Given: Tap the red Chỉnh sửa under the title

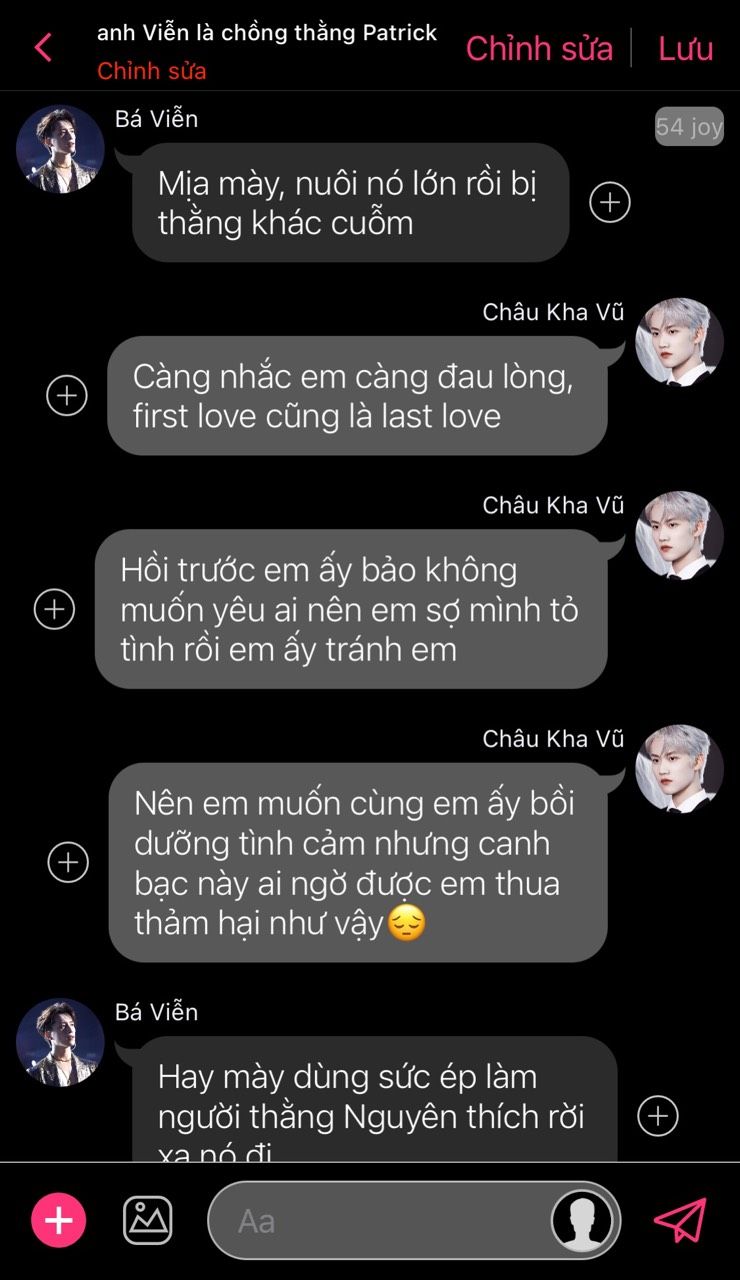Looking at the screenshot, I should pos(152,71).
